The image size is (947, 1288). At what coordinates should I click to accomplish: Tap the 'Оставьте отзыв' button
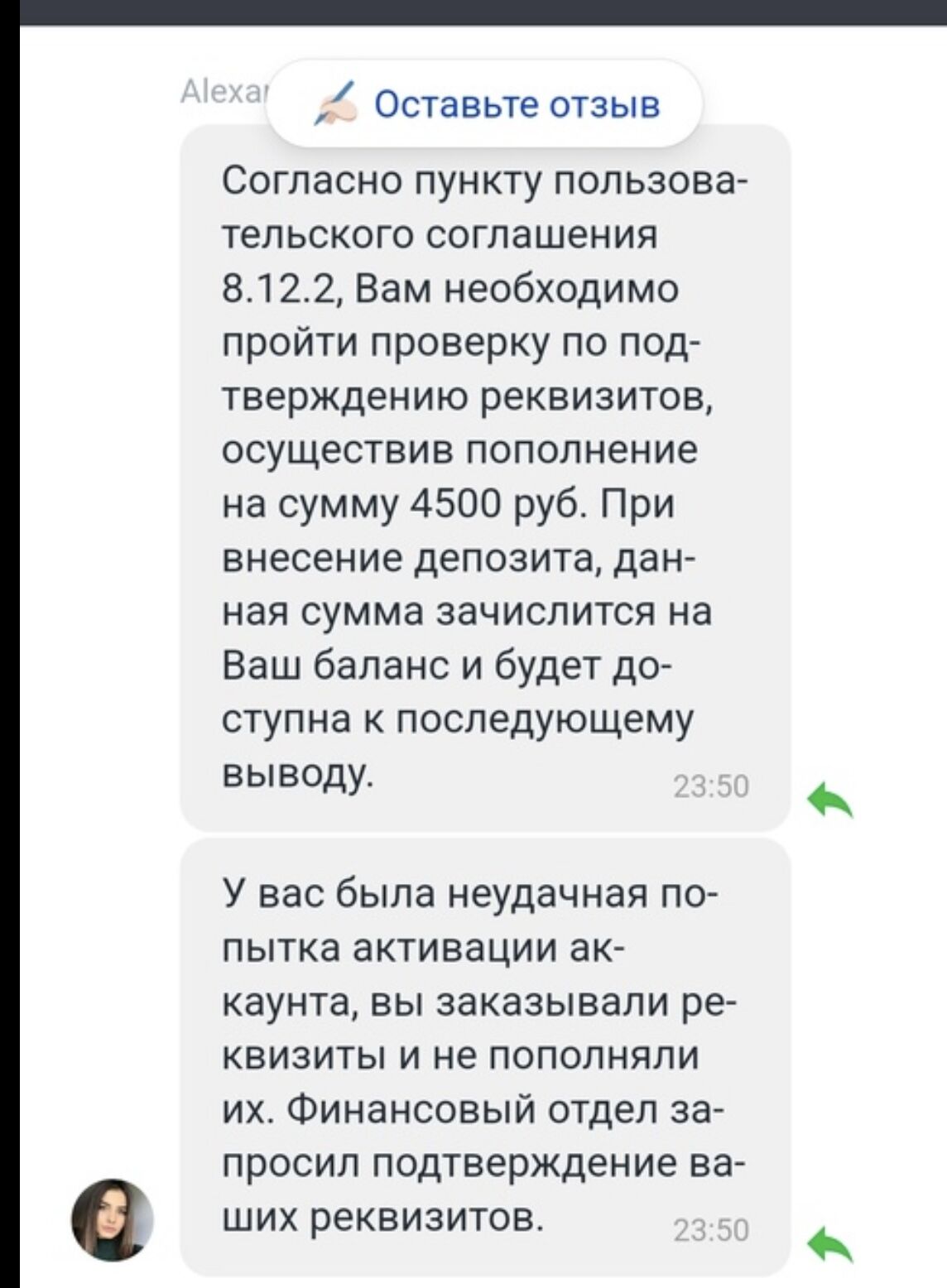(x=486, y=105)
